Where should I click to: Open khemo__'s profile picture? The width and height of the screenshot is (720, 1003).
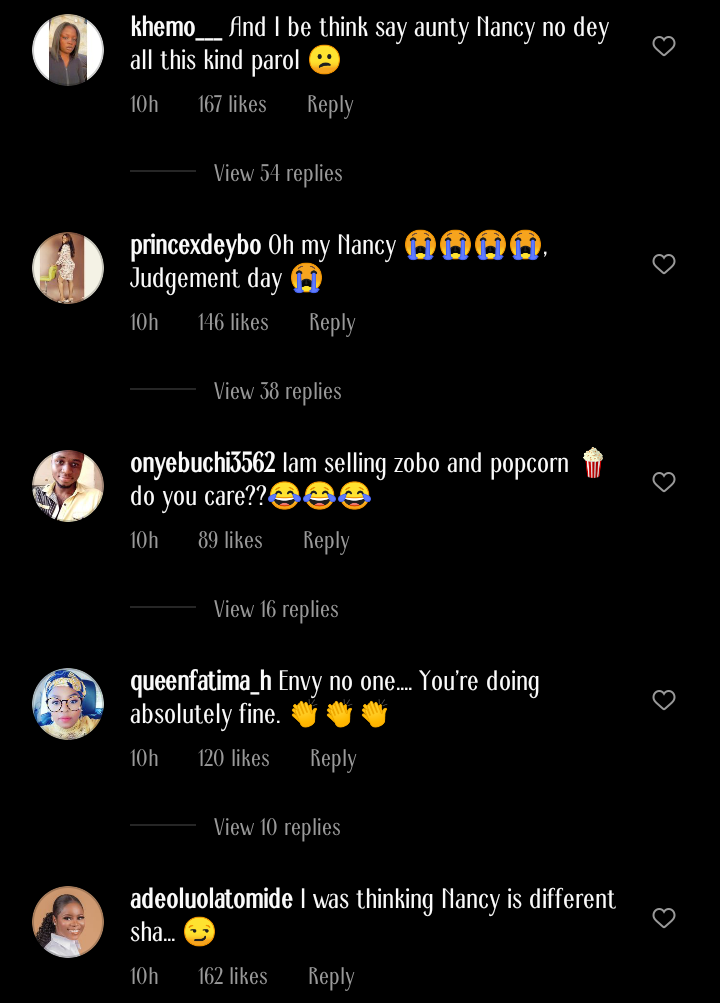[x=68, y=50]
